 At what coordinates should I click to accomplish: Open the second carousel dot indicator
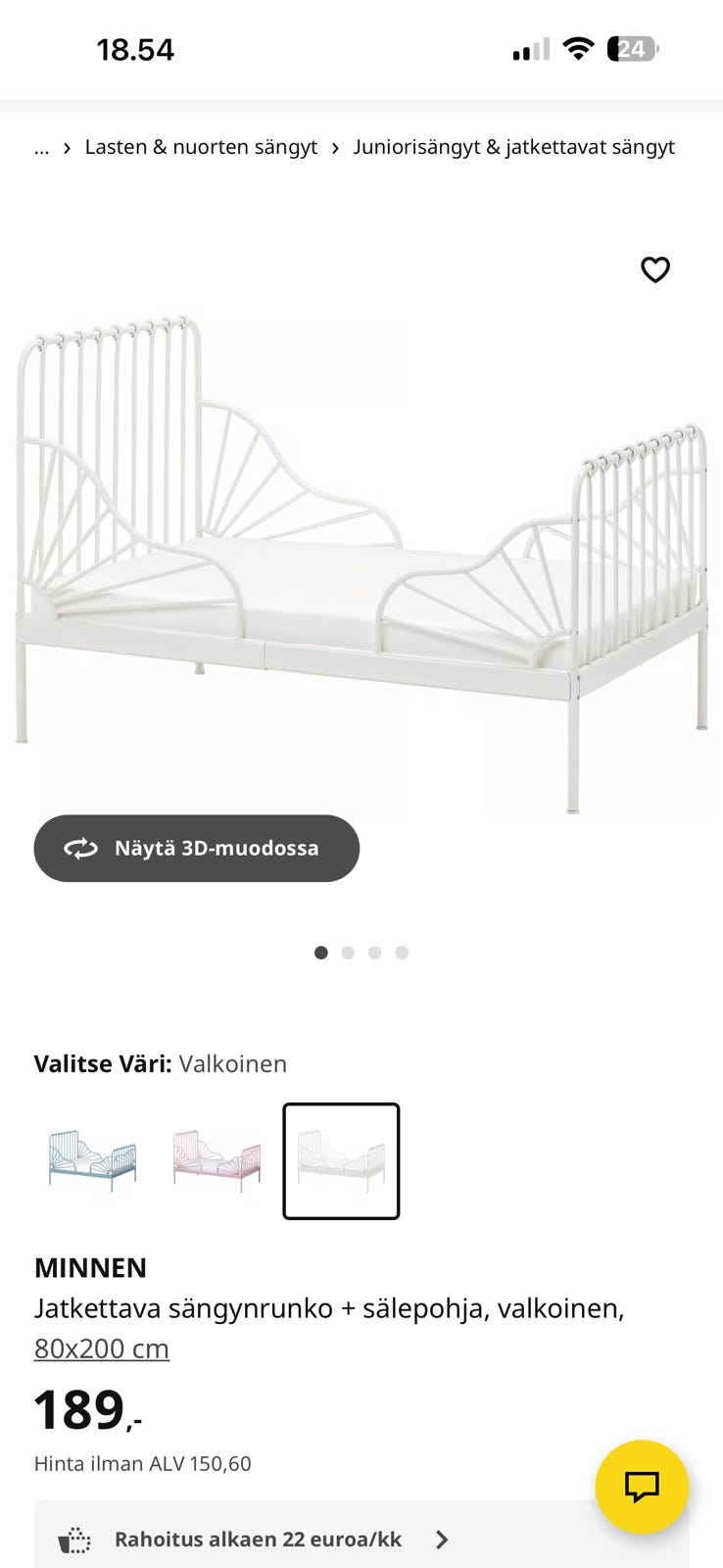pyautogui.click(x=348, y=952)
